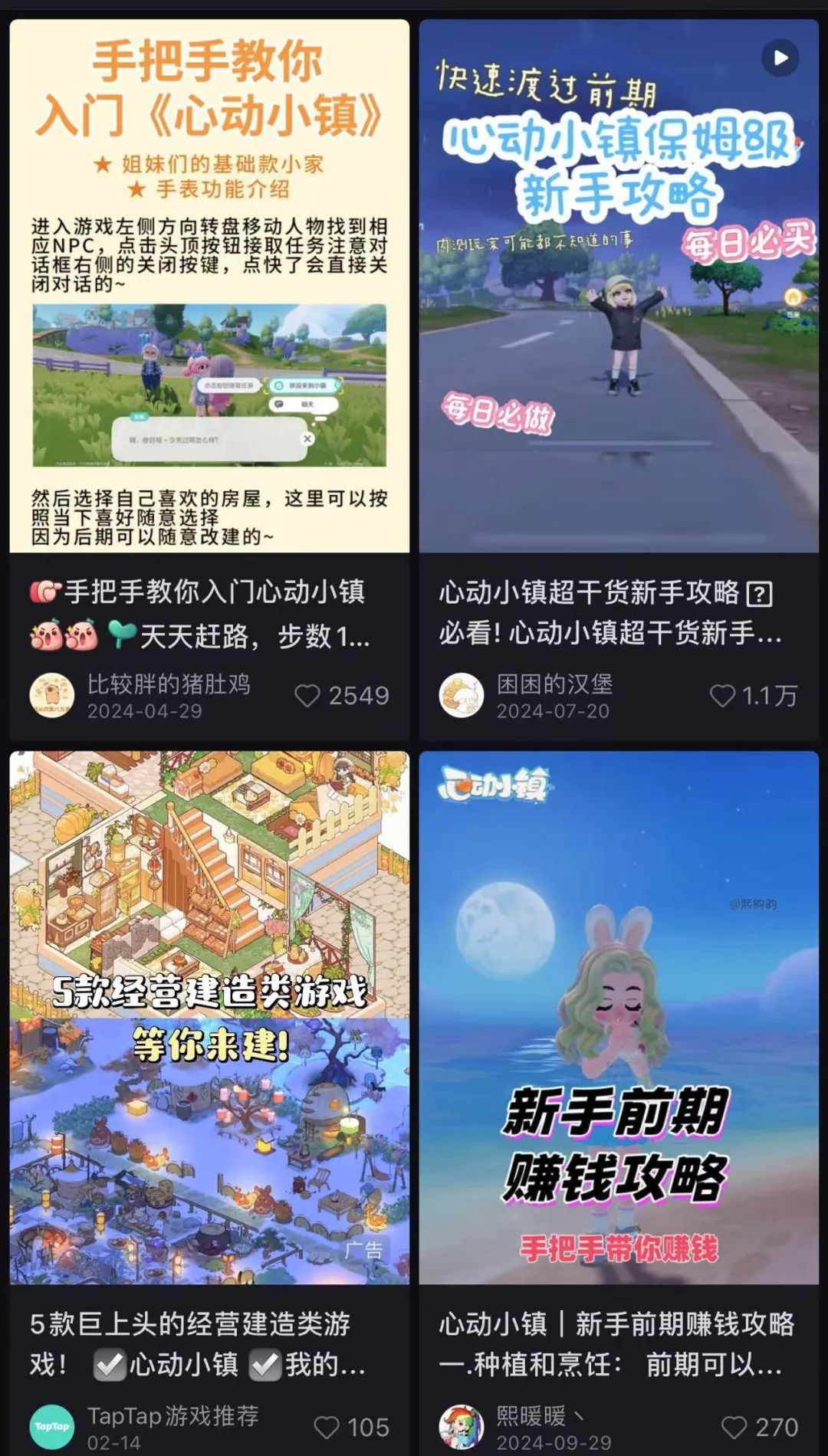Like 比较胖的猪肚鸡's tutorial post

(309, 694)
